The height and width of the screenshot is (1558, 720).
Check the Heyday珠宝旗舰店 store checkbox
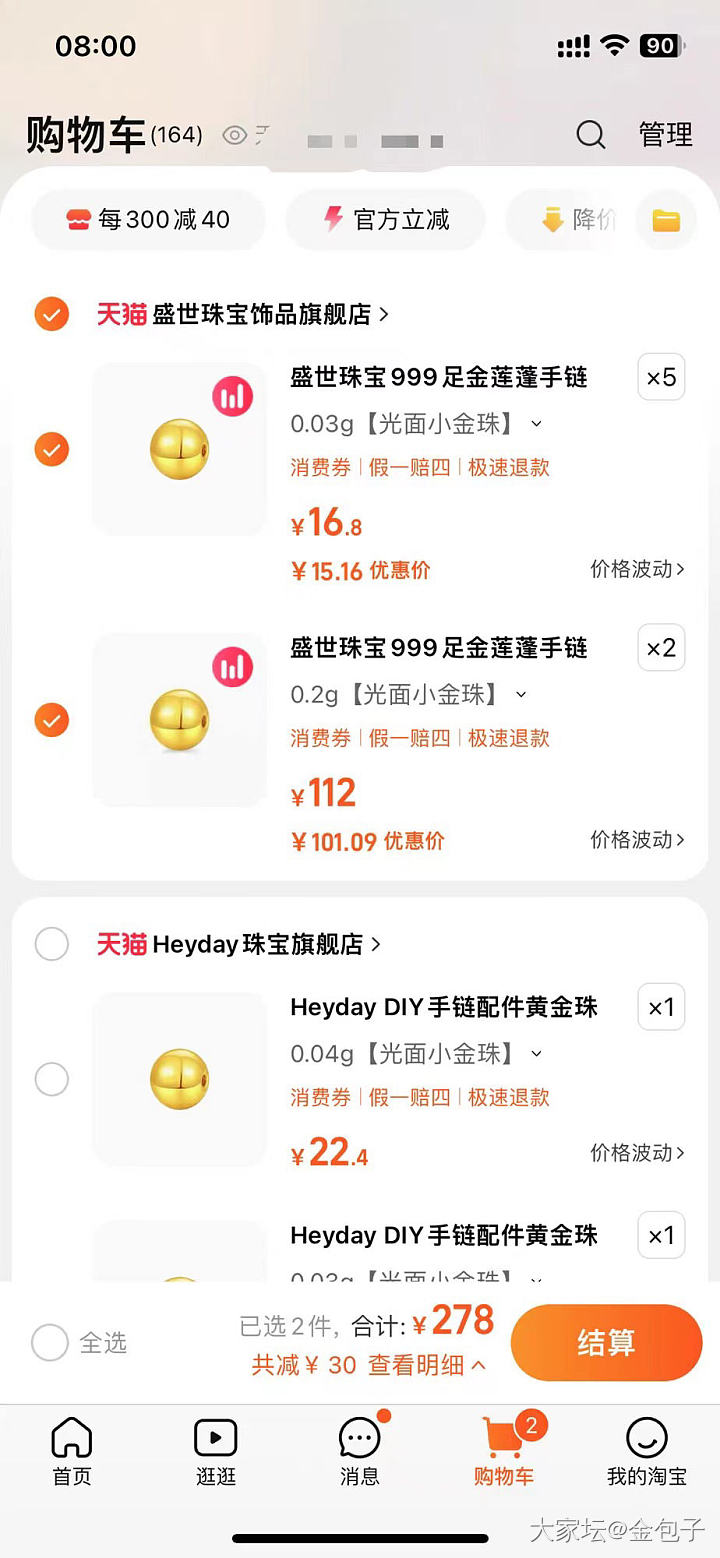52,943
